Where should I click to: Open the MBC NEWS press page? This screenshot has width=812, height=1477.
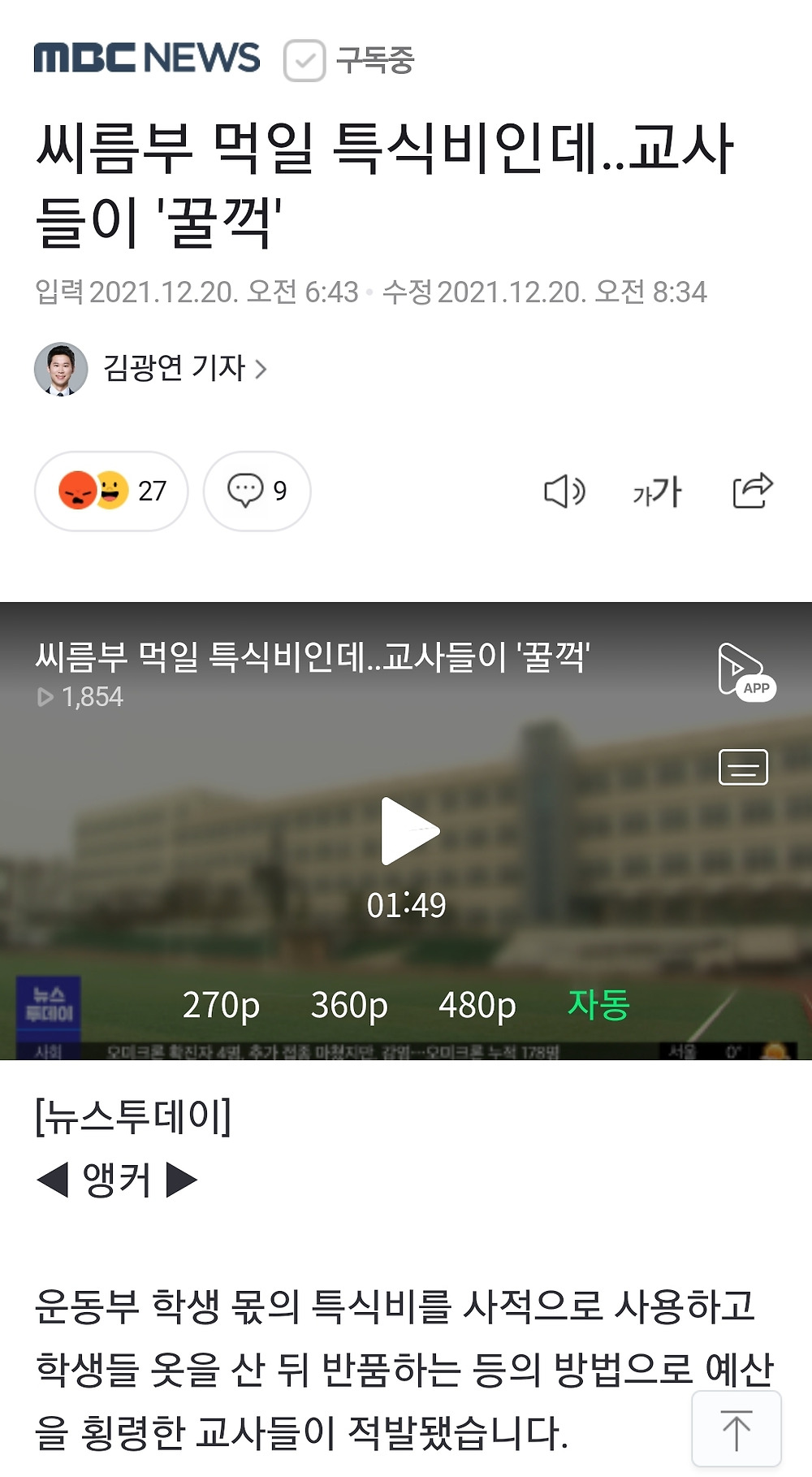pos(147,58)
